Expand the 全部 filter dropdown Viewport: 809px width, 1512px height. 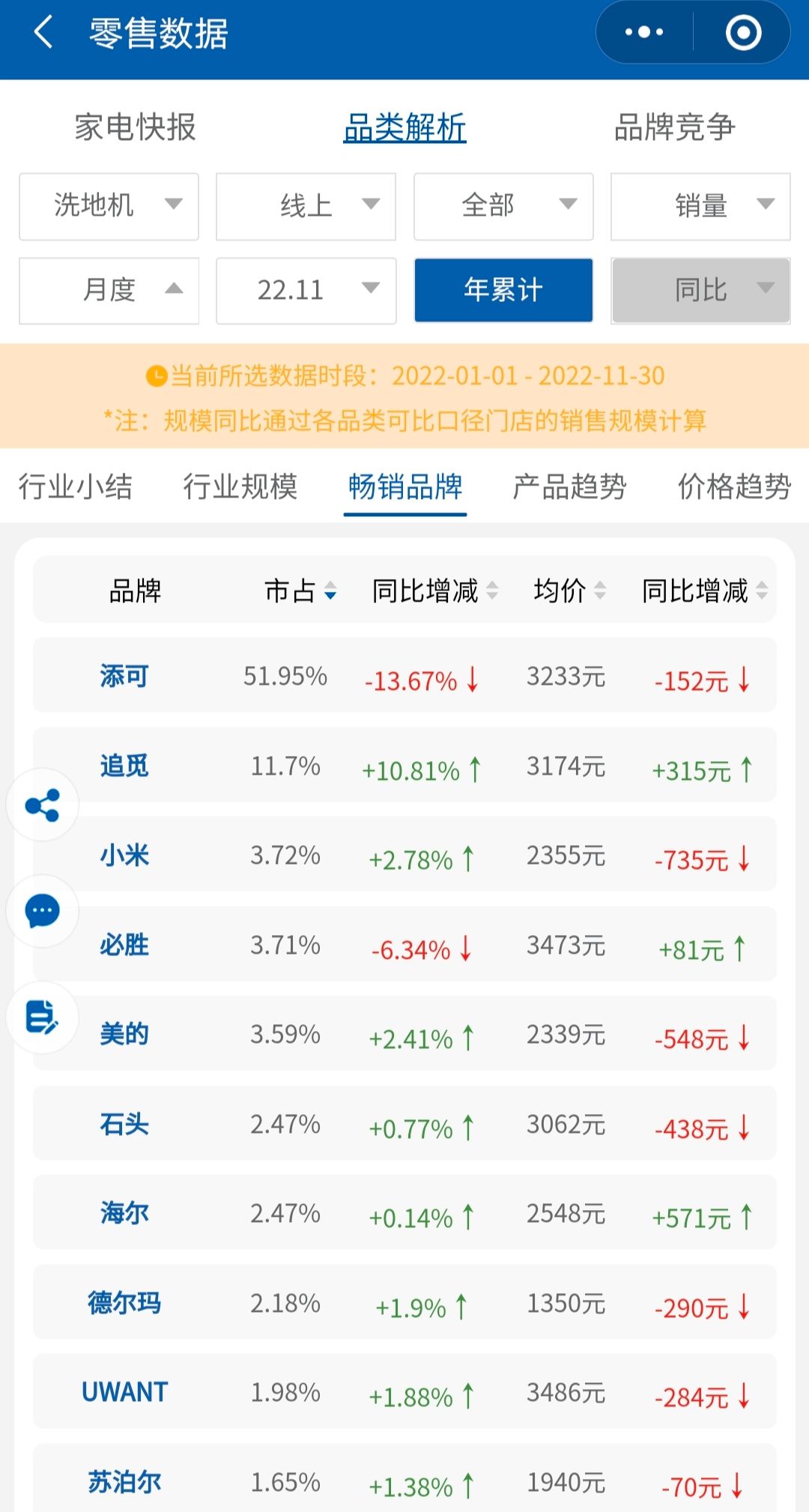click(503, 206)
